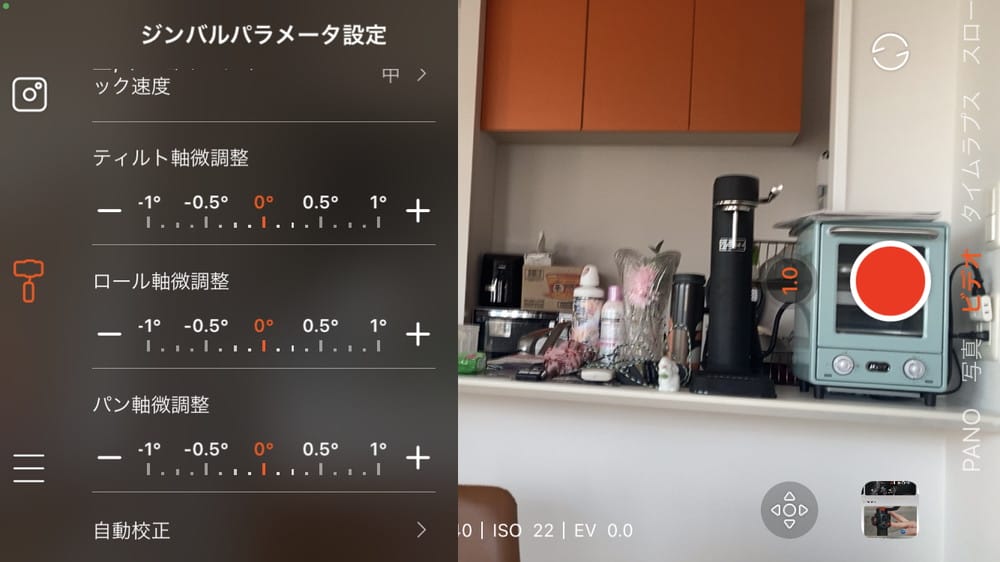Tap the 1.0 zoom level indicator
Screen dimensions: 1000x562
pyautogui.click(x=789, y=281)
